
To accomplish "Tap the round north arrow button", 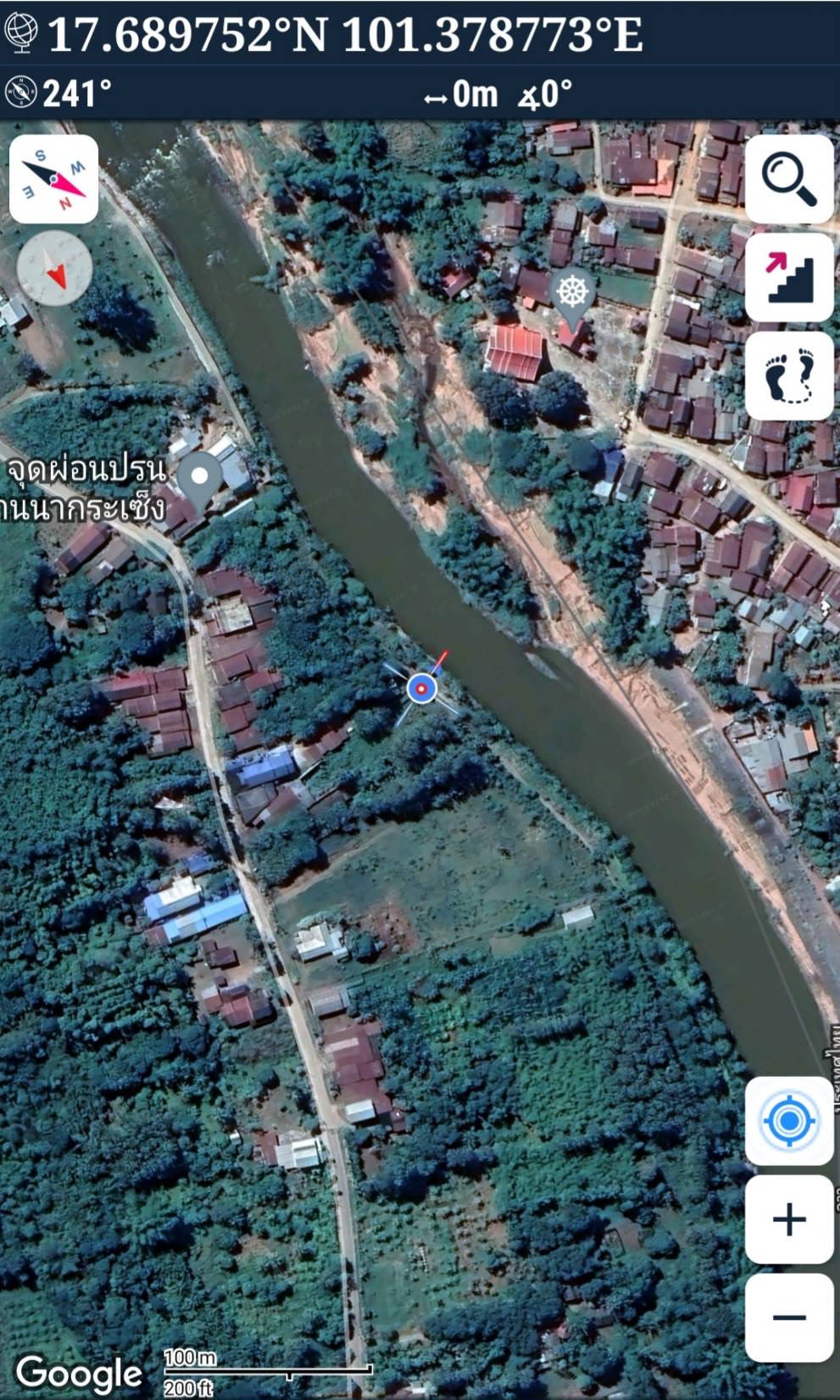I will 54,268.
